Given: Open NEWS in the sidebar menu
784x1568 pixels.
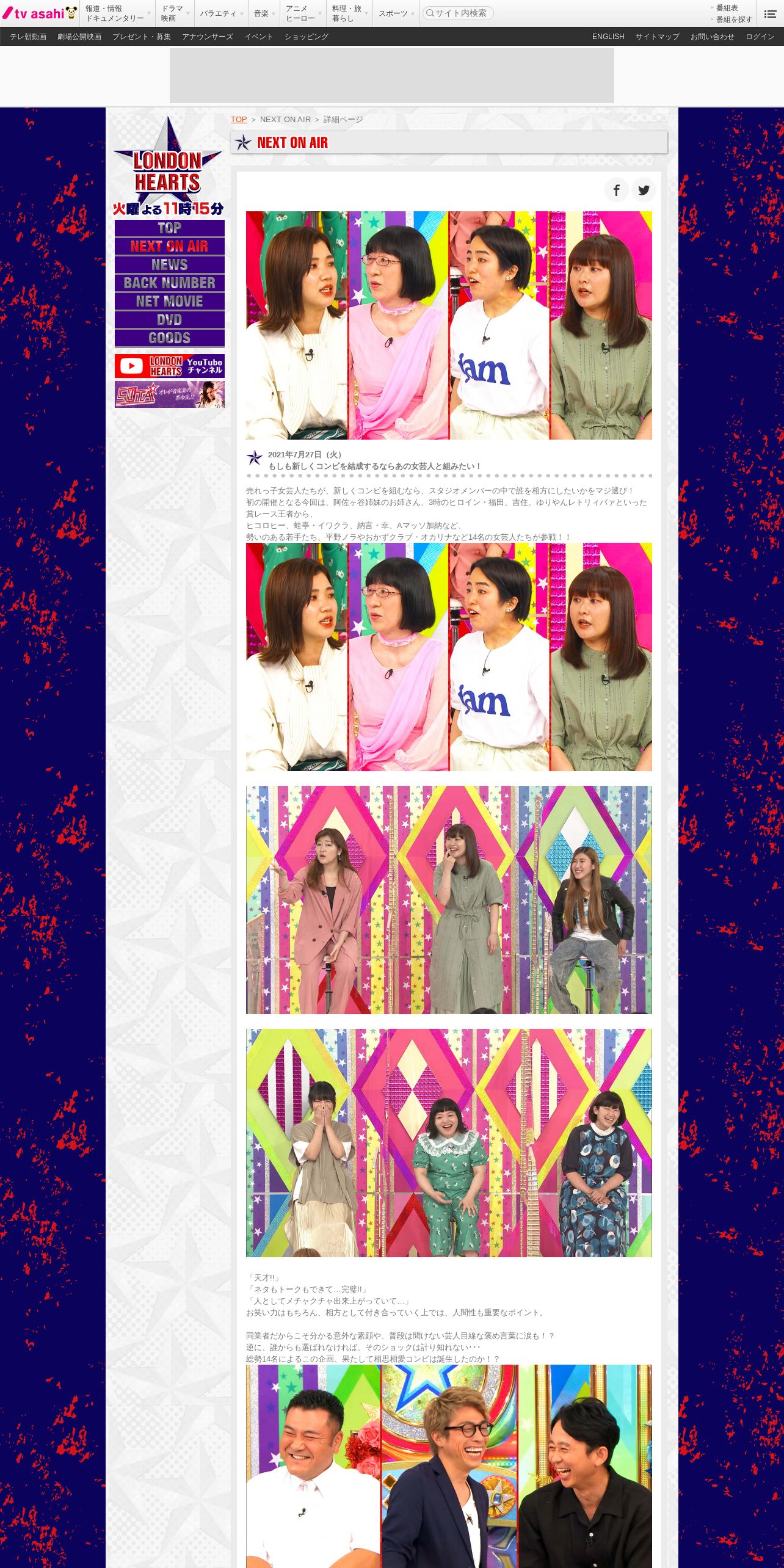Looking at the screenshot, I should click(170, 265).
